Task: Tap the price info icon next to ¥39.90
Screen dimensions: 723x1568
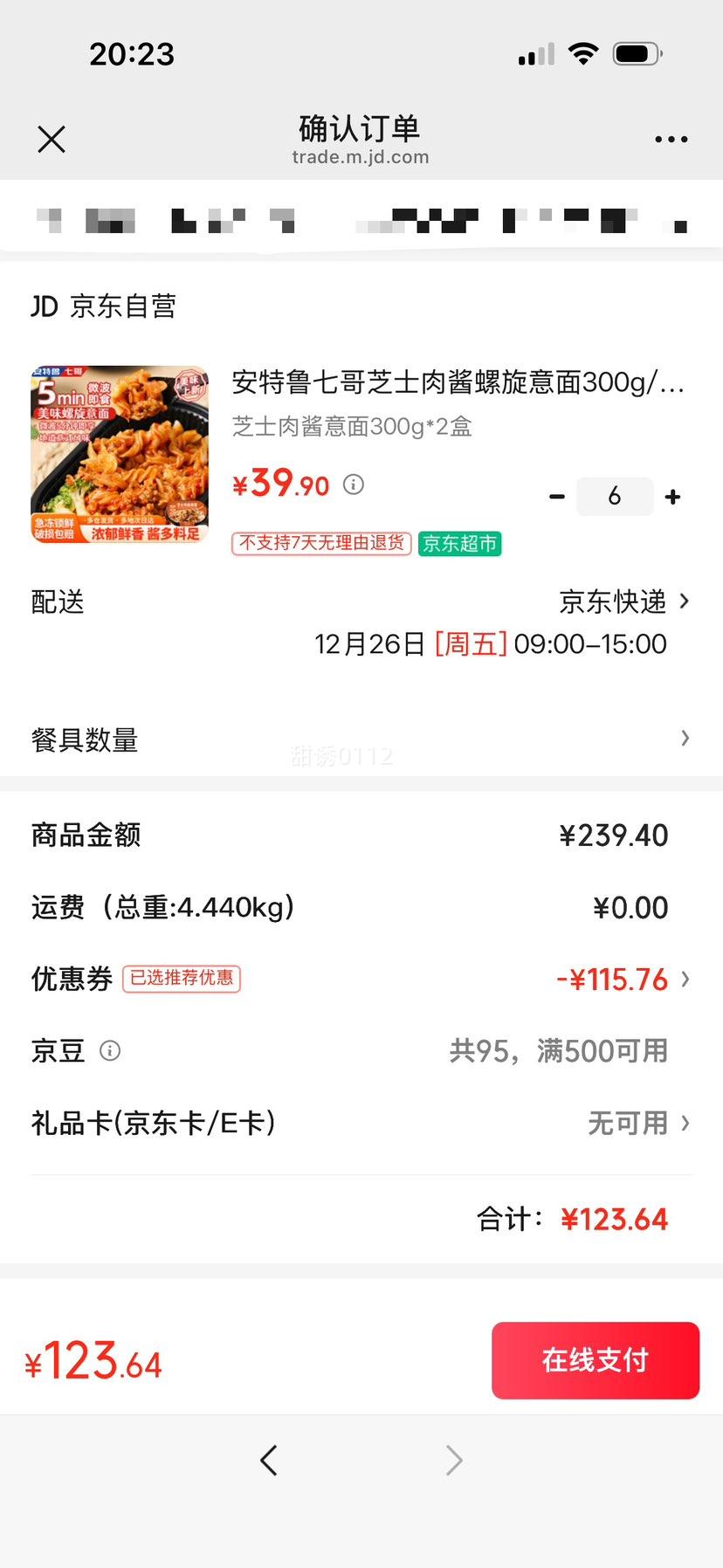Action: point(353,485)
